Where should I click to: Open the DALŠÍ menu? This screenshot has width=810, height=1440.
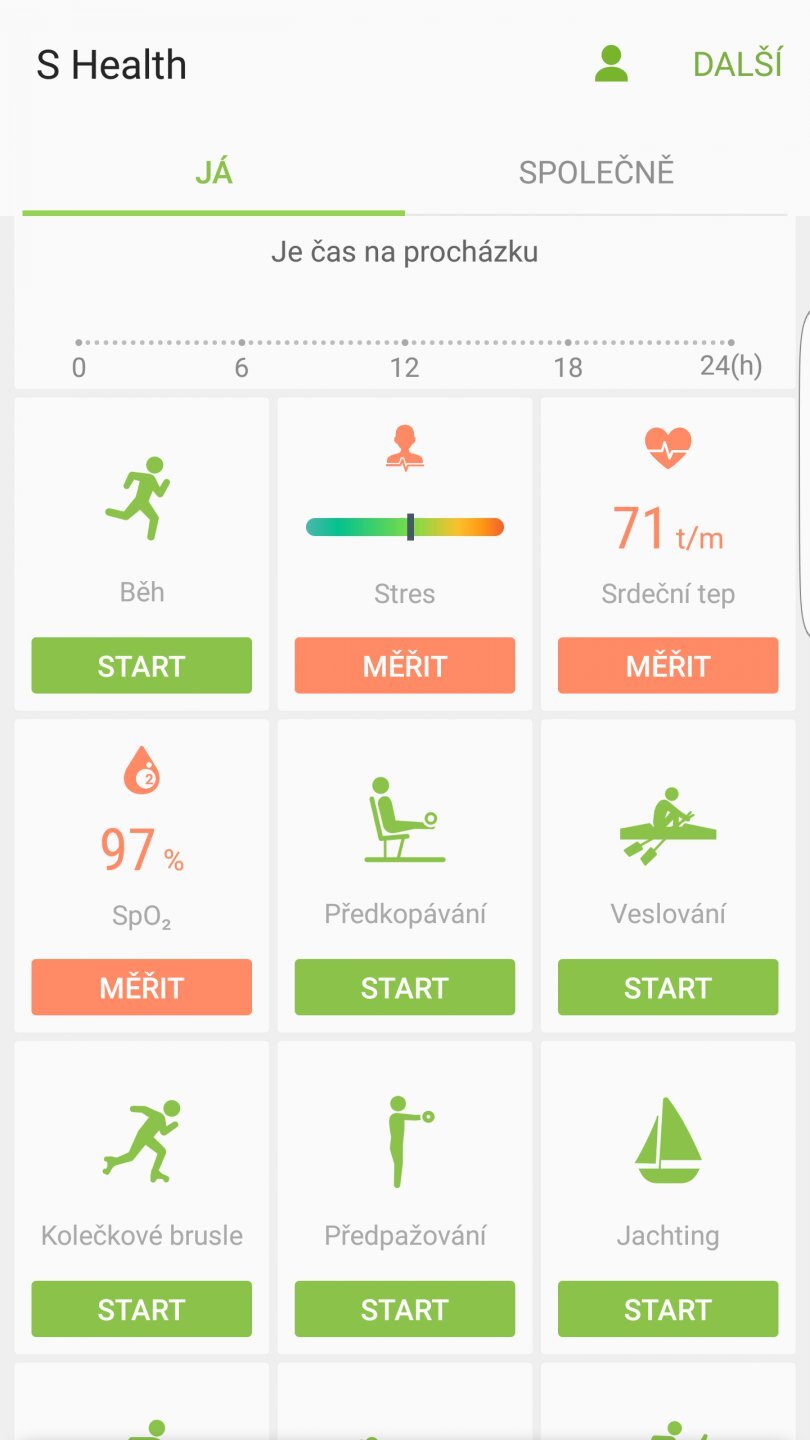click(737, 63)
